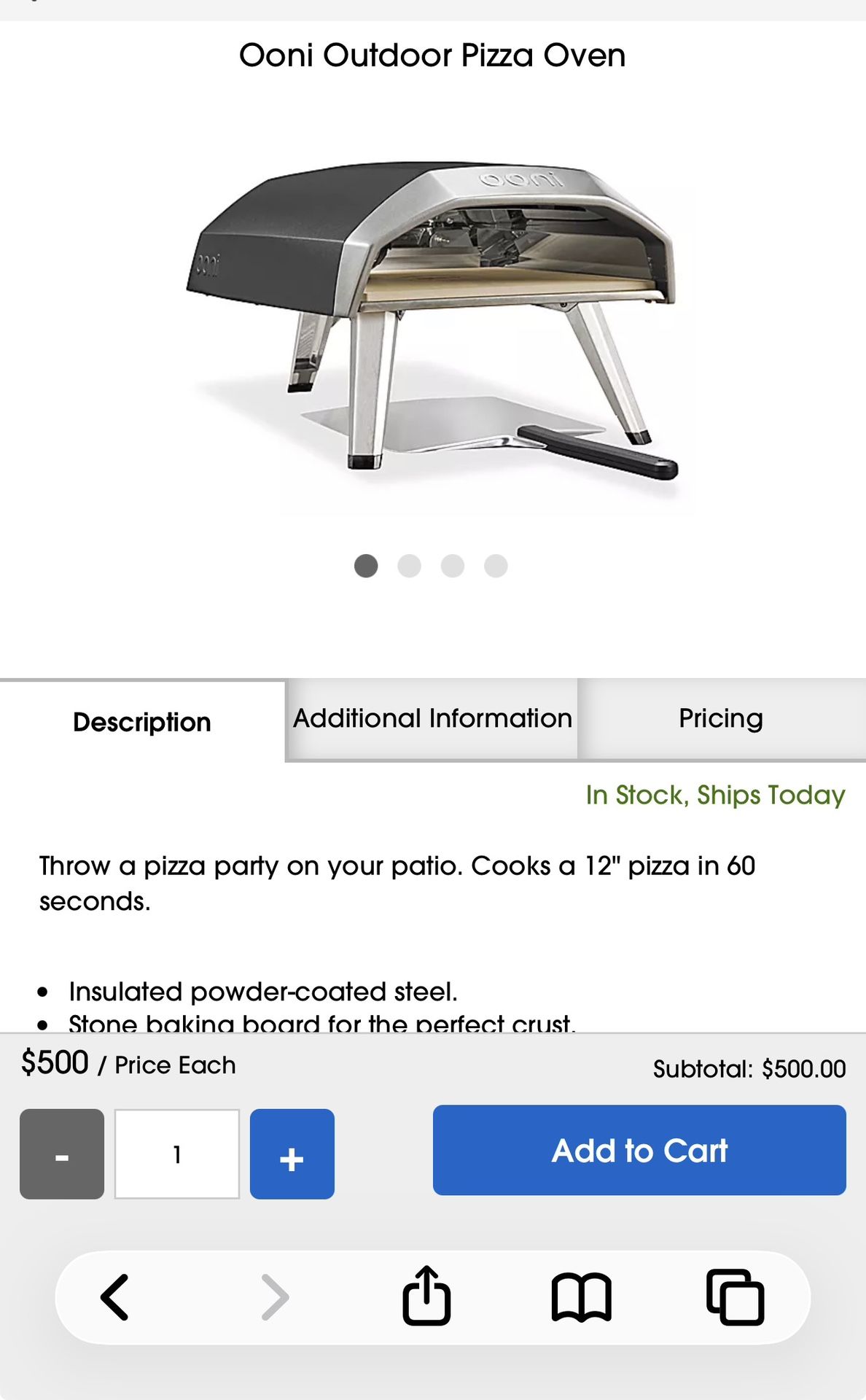Viewport: 866px width, 1400px height.
Task: Tap the Add to Cart button
Action: coord(639,1151)
